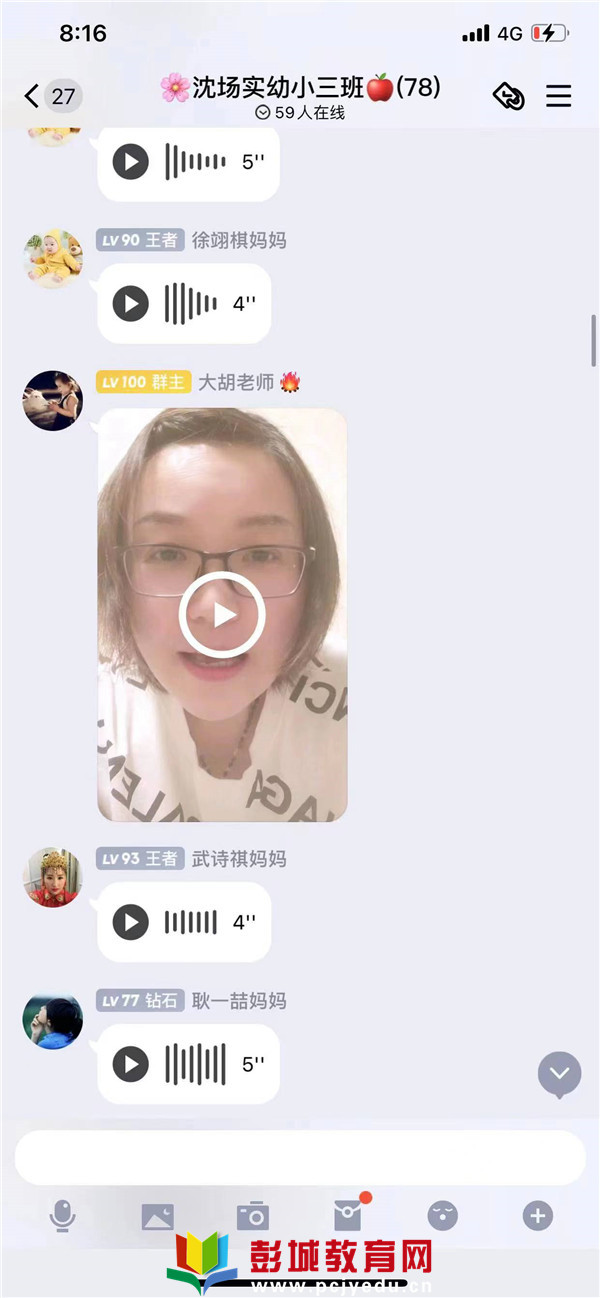
Task: Start a voice recording with the microphone
Action: 62,1216
